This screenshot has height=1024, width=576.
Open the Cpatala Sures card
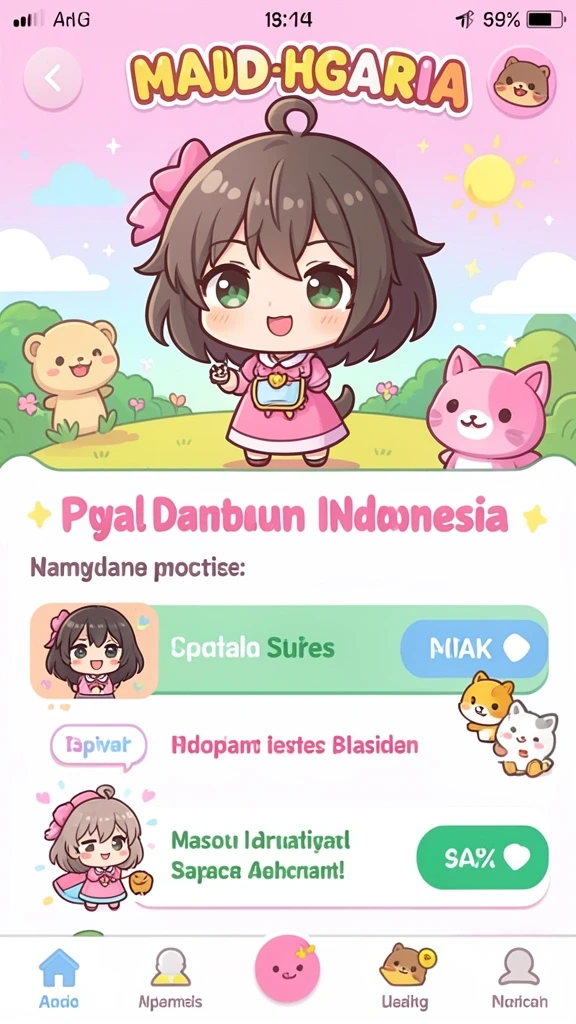pyautogui.click(x=289, y=650)
